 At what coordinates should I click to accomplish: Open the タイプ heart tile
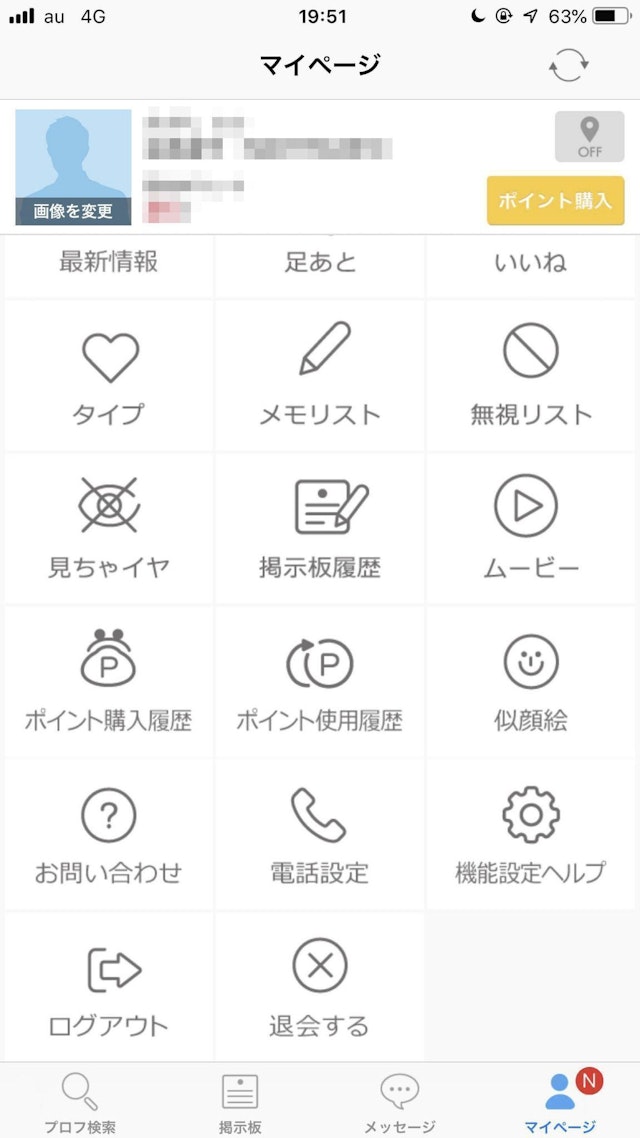pos(109,376)
